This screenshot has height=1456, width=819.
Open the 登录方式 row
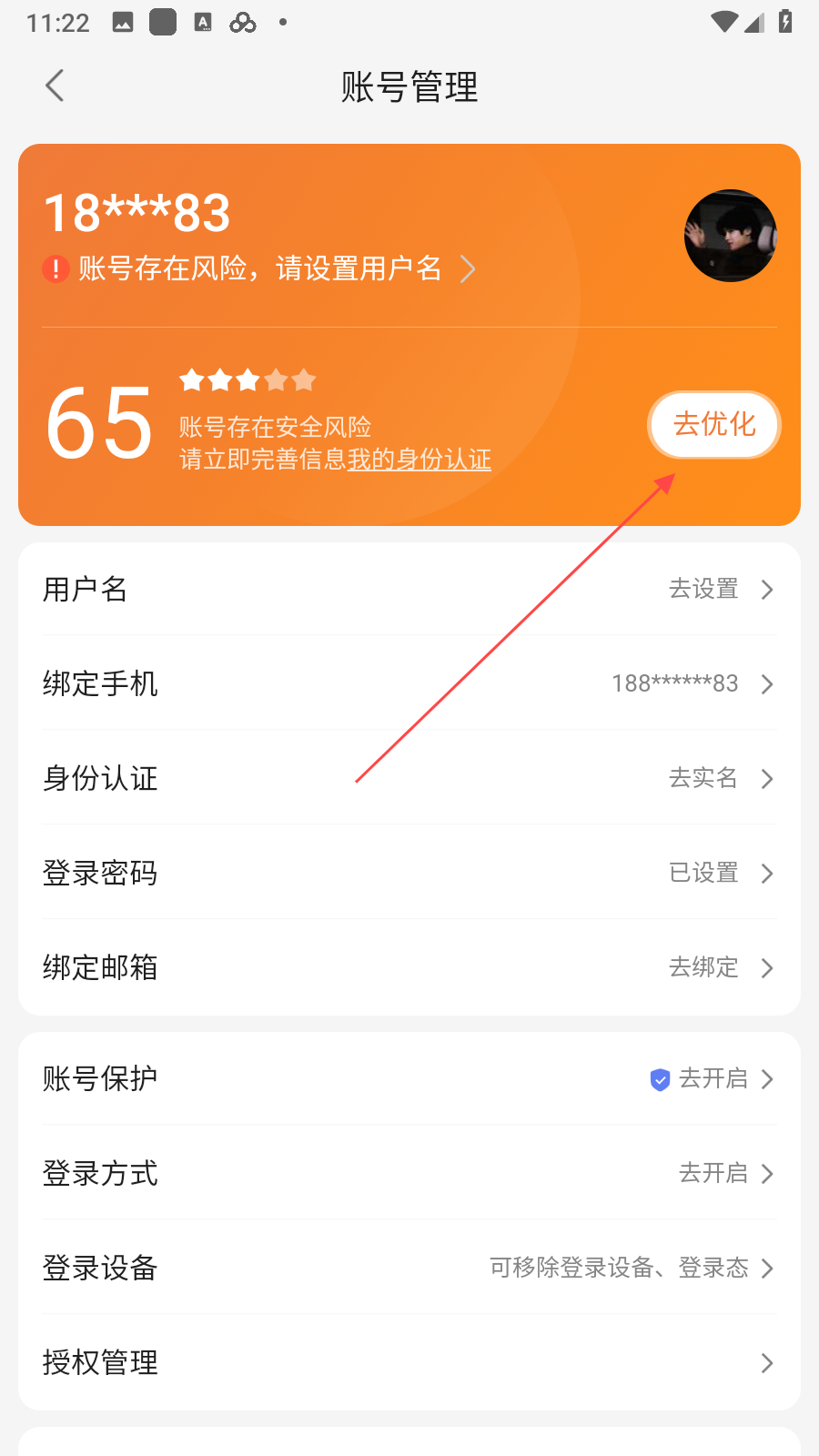pyautogui.click(x=409, y=1174)
